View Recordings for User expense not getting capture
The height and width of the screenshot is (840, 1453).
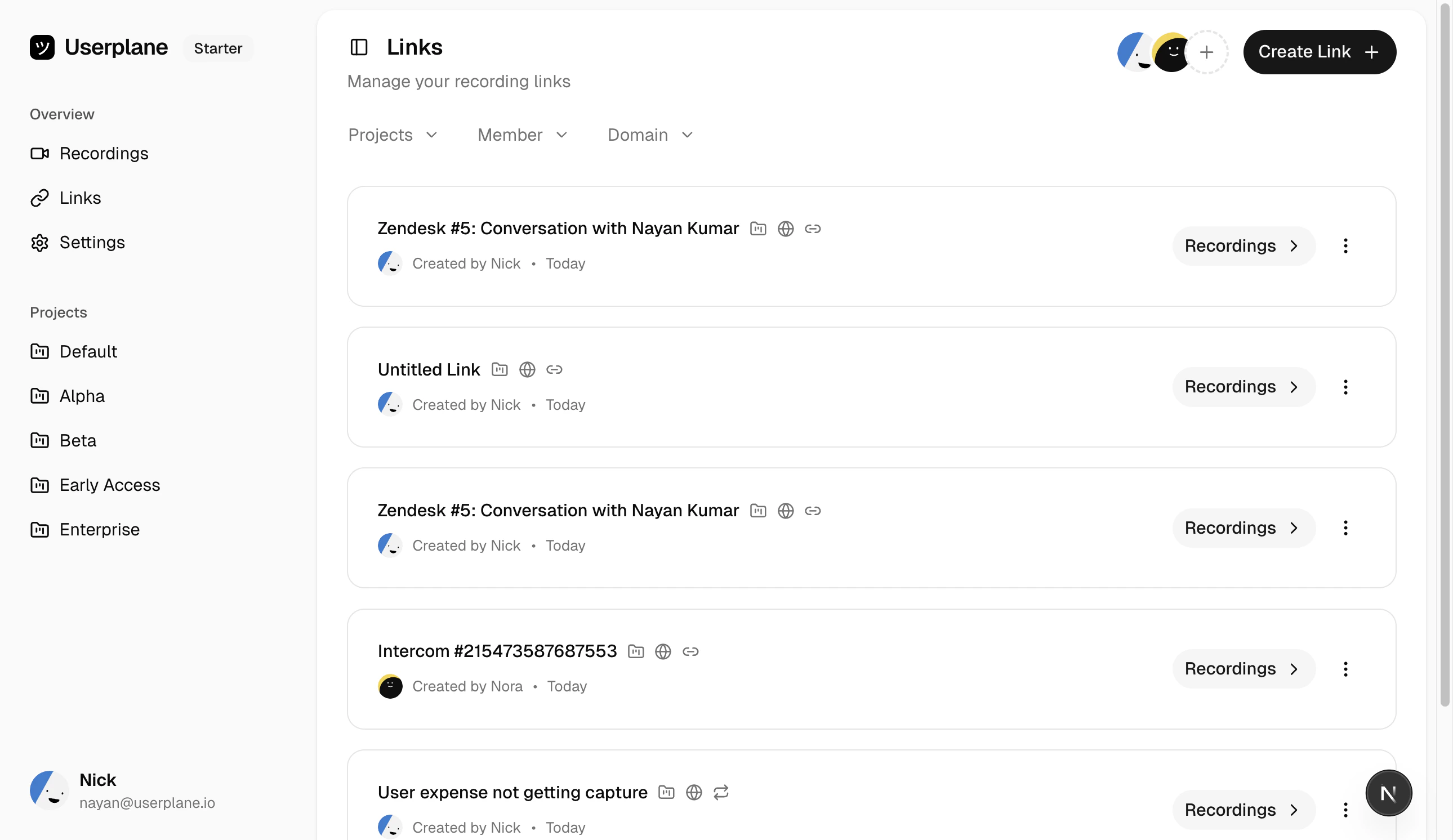click(x=1243, y=810)
